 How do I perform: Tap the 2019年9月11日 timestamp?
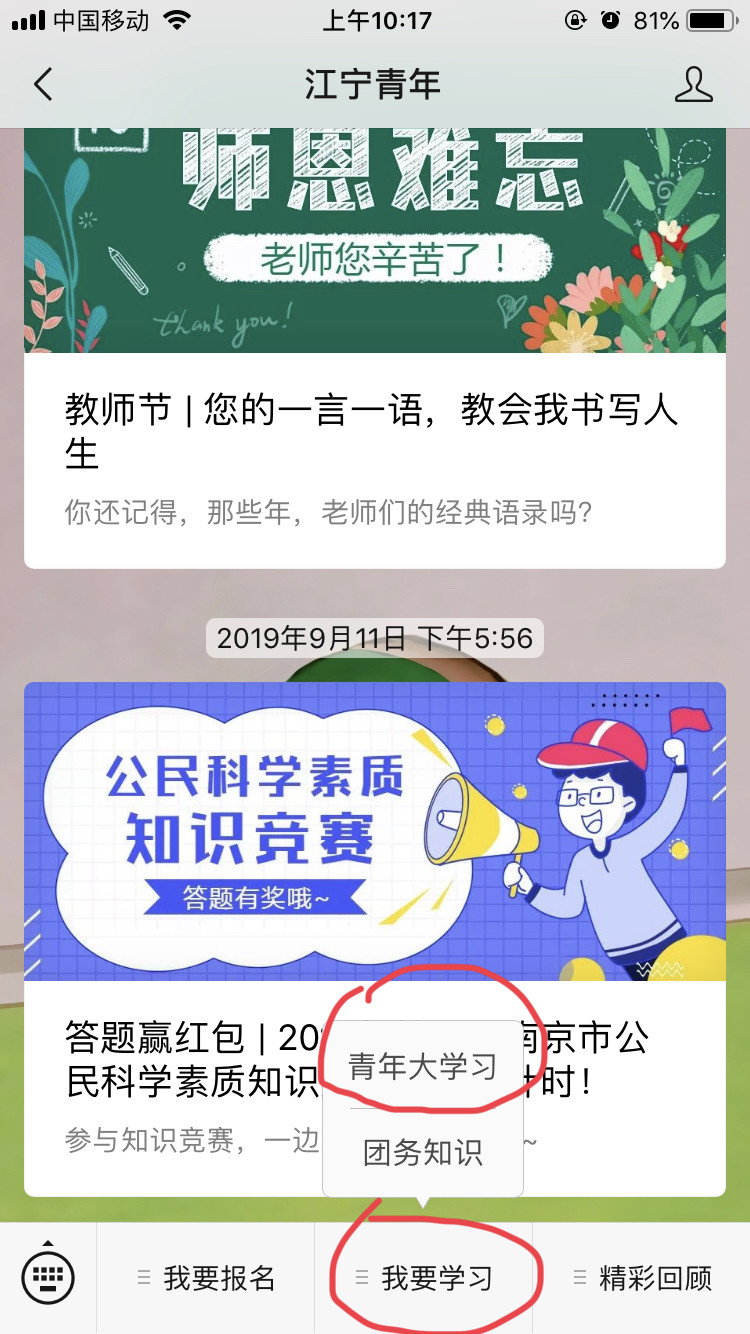point(375,638)
